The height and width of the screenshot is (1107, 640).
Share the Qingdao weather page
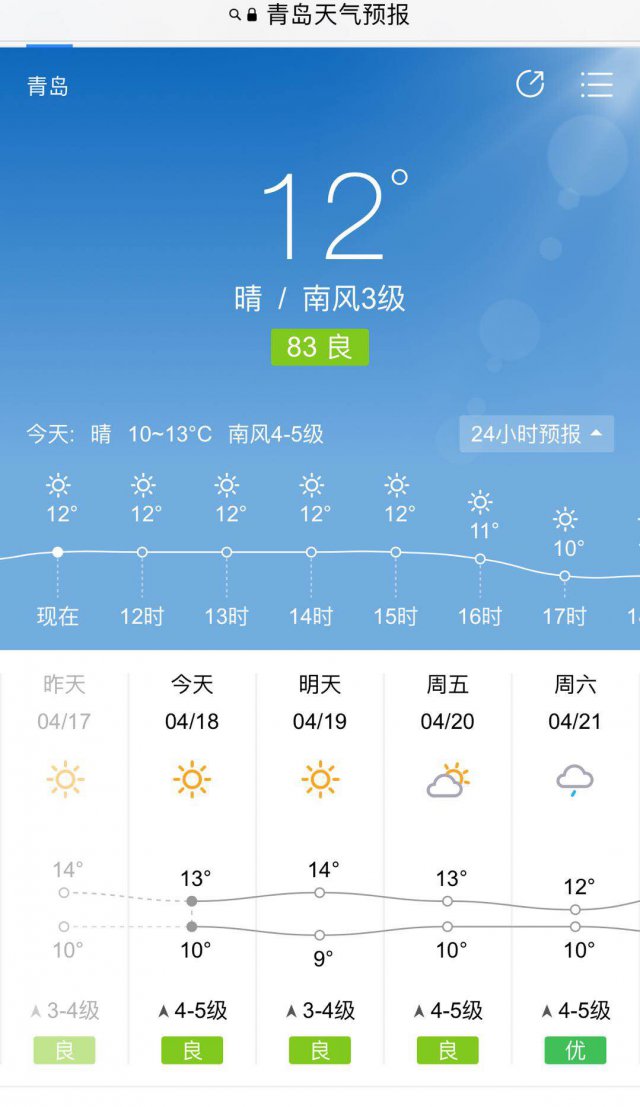[x=530, y=84]
